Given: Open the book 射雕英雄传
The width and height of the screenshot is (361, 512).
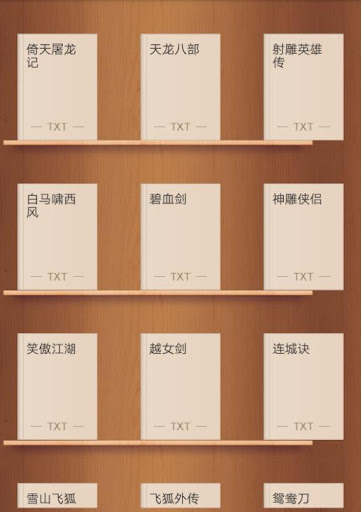Looking at the screenshot, I should point(304,87).
